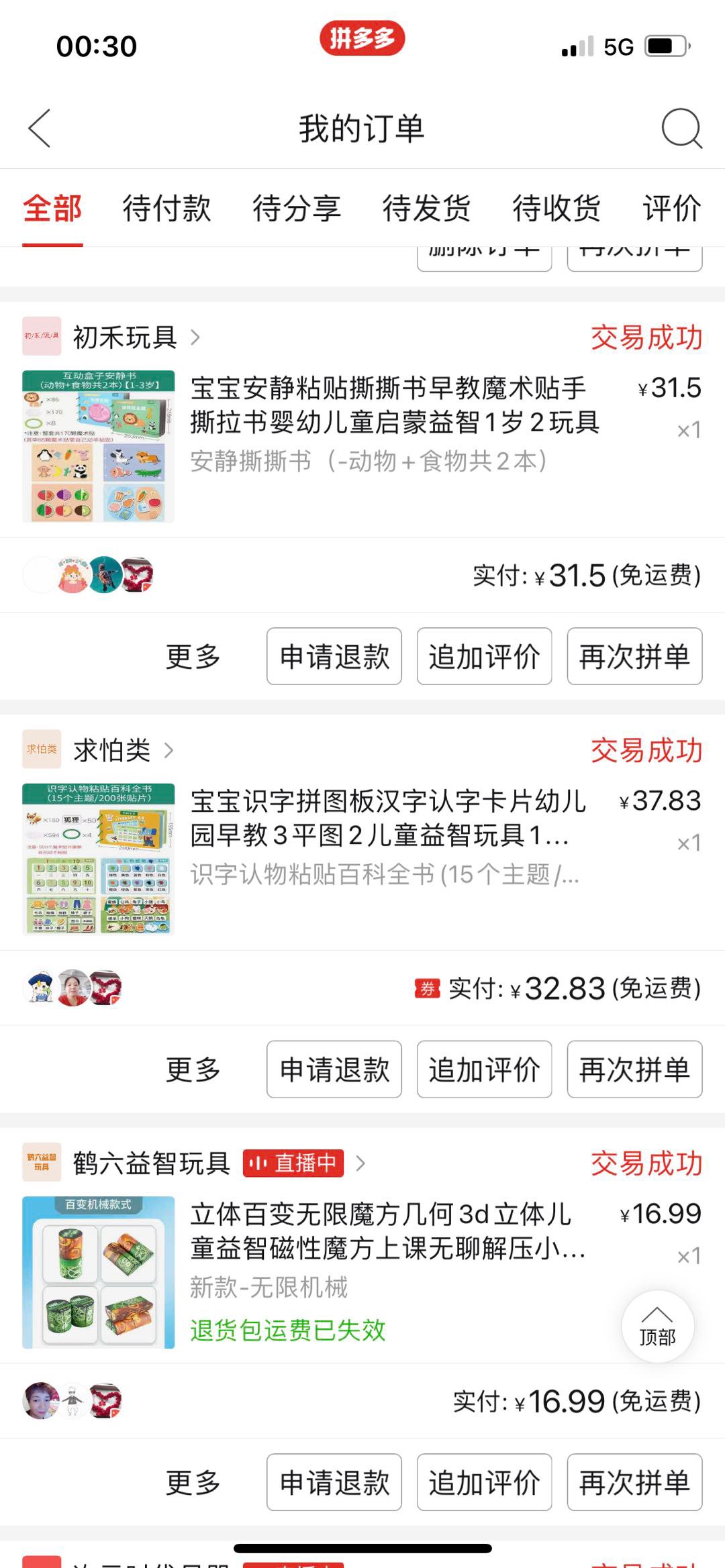Open the 求怕类 store page
The height and width of the screenshot is (1568, 725).
pyautogui.click(x=112, y=750)
